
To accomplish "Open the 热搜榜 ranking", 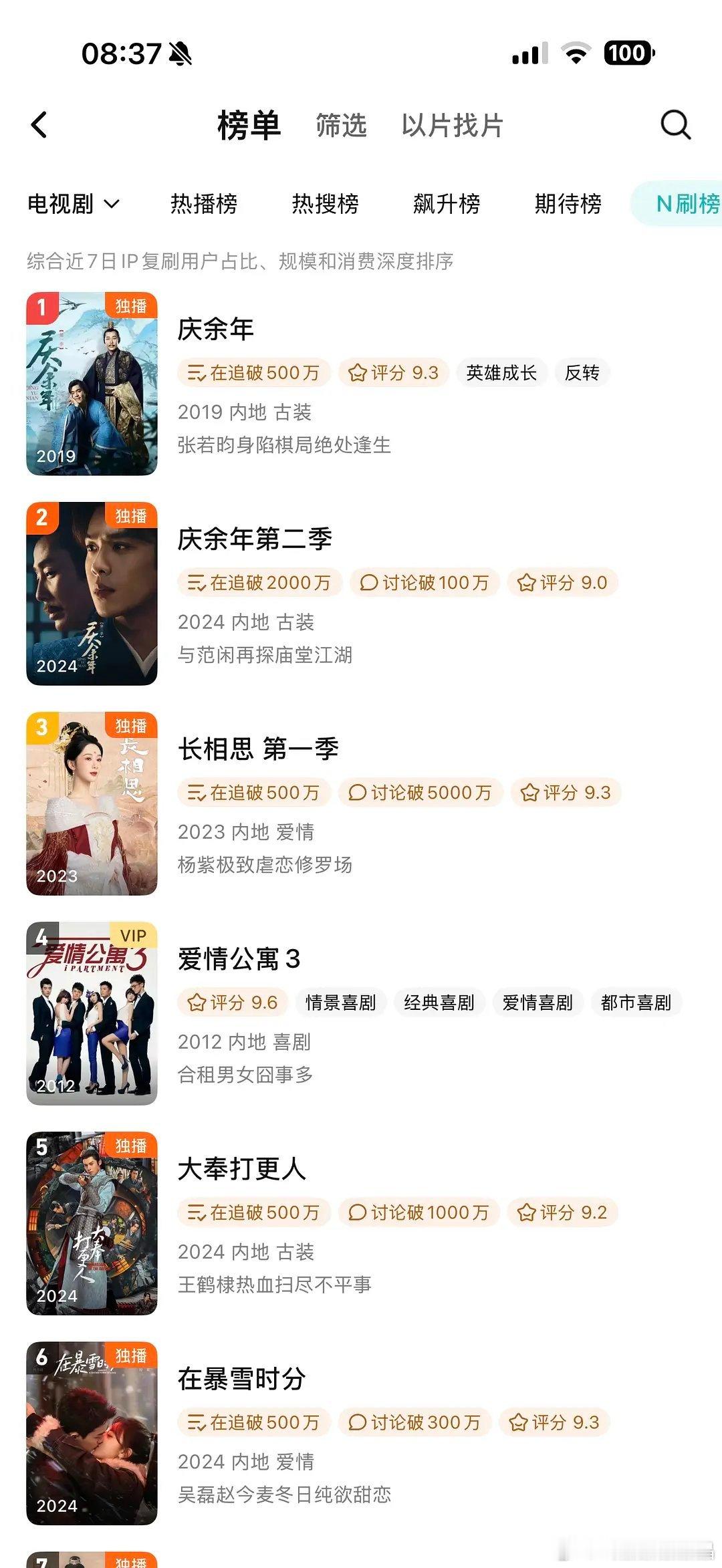I will point(326,204).
